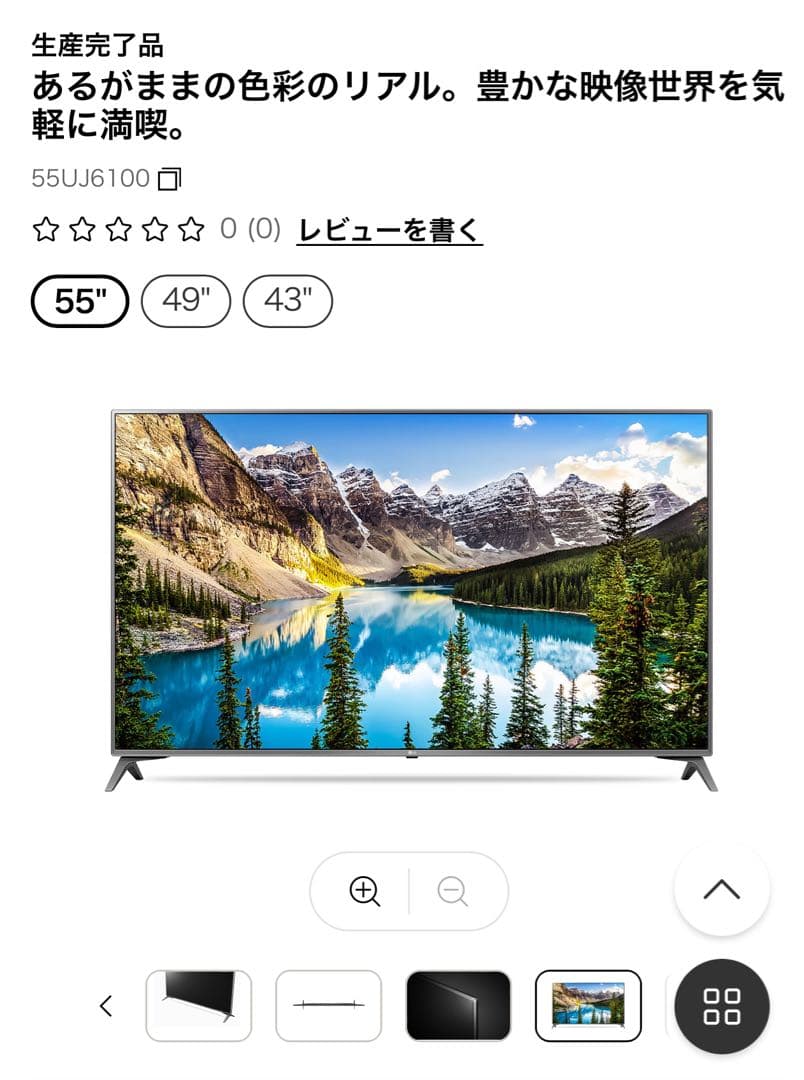Open the thumbnail grid gallery view
Viewport: 804px width, 1080px height.
click(721, 1005)
